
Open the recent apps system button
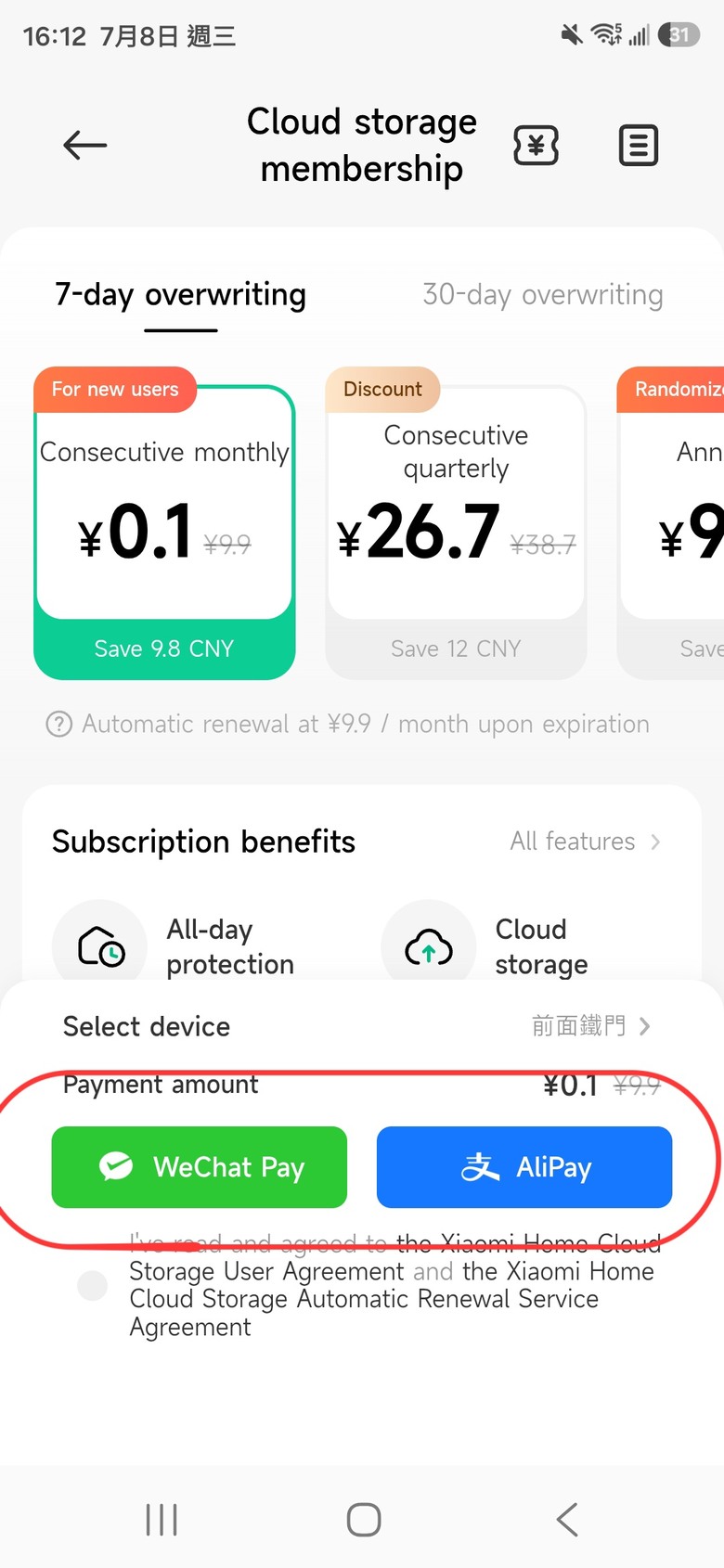click(162, 1520)
